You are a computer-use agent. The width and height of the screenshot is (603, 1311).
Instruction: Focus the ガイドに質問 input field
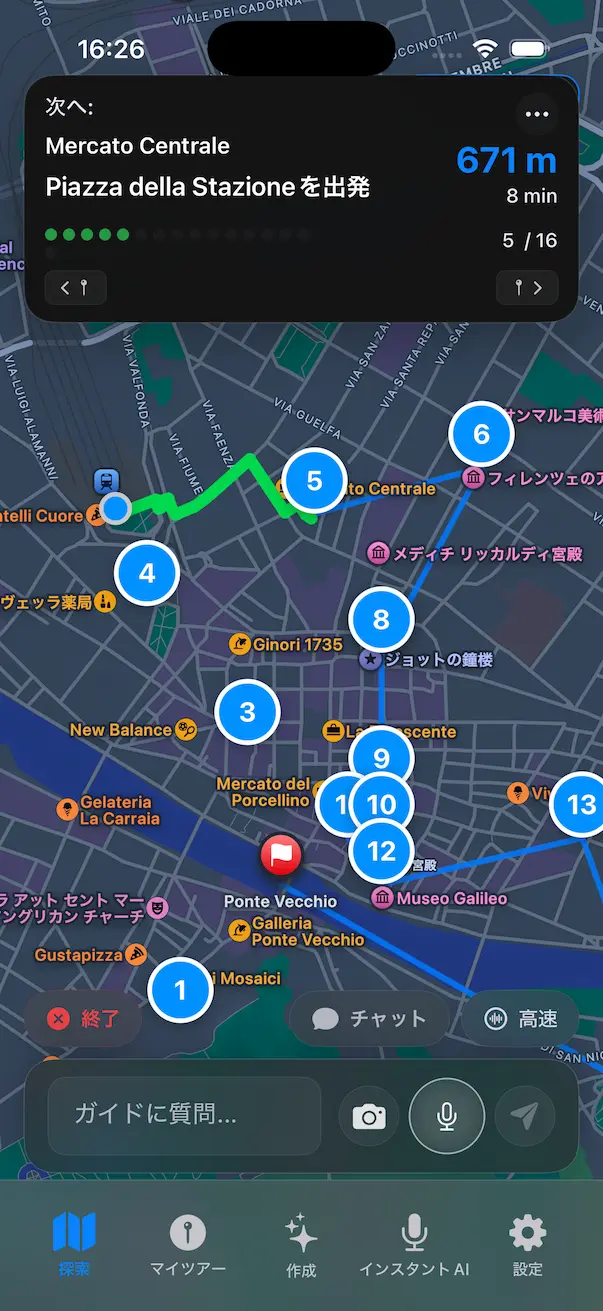pos(184,1115)
